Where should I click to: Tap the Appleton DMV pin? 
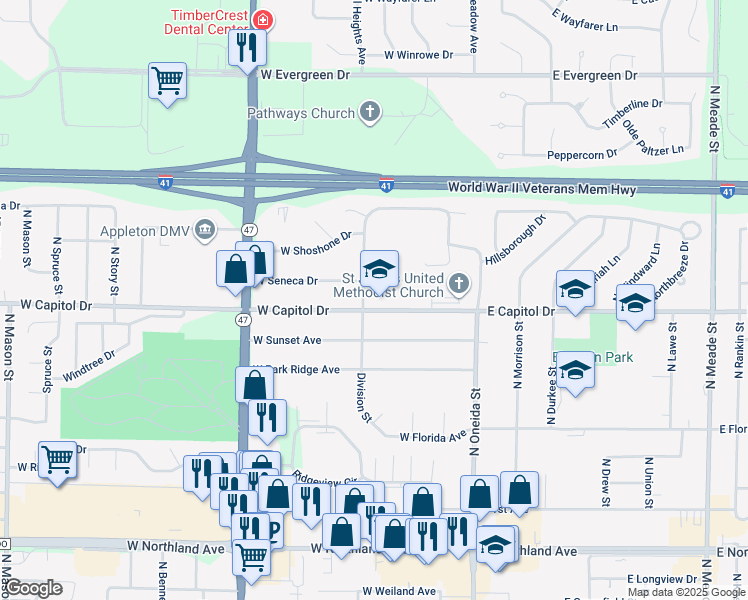click(206, 230)
